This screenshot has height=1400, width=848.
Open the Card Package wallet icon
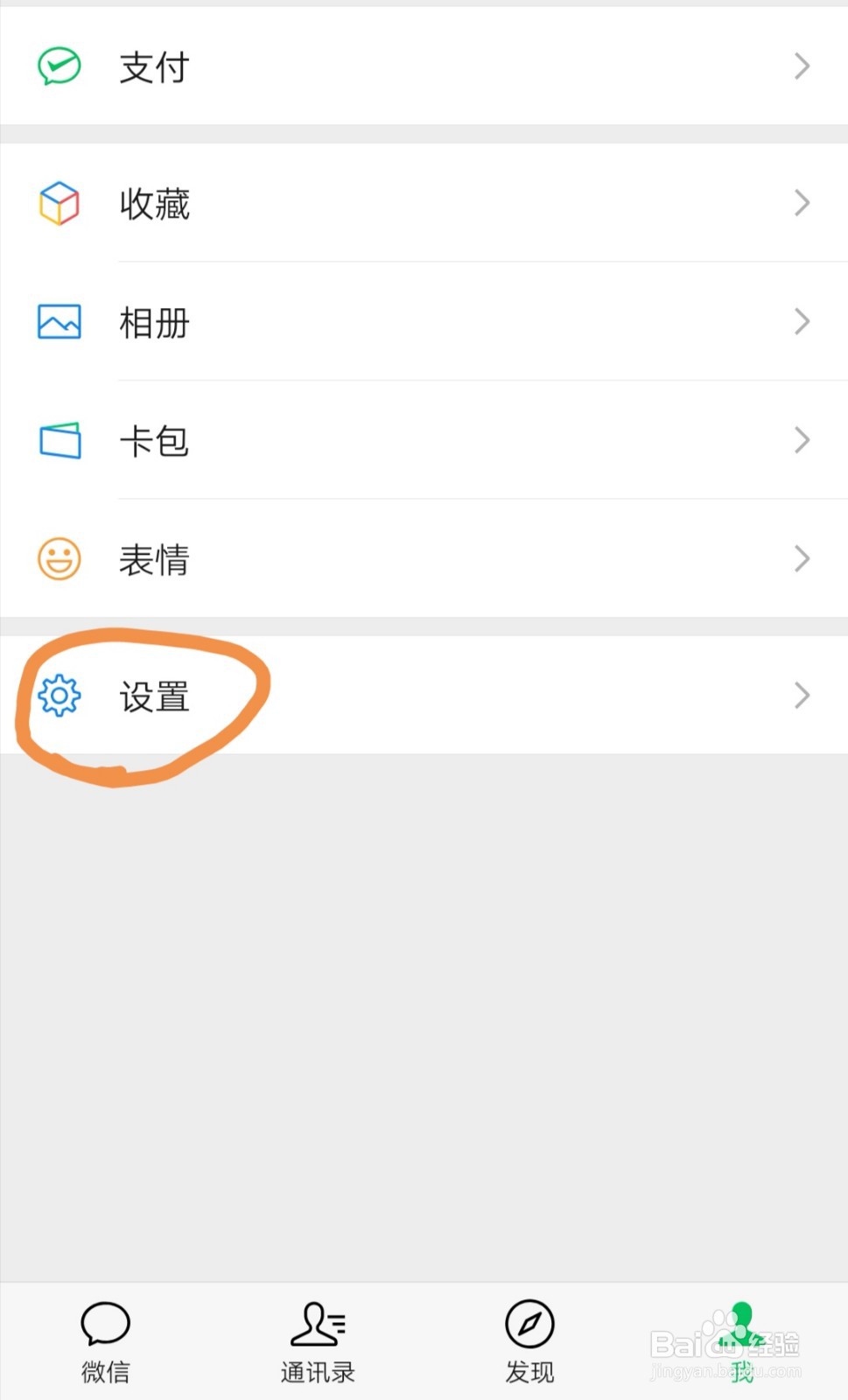tap(59, 440)
